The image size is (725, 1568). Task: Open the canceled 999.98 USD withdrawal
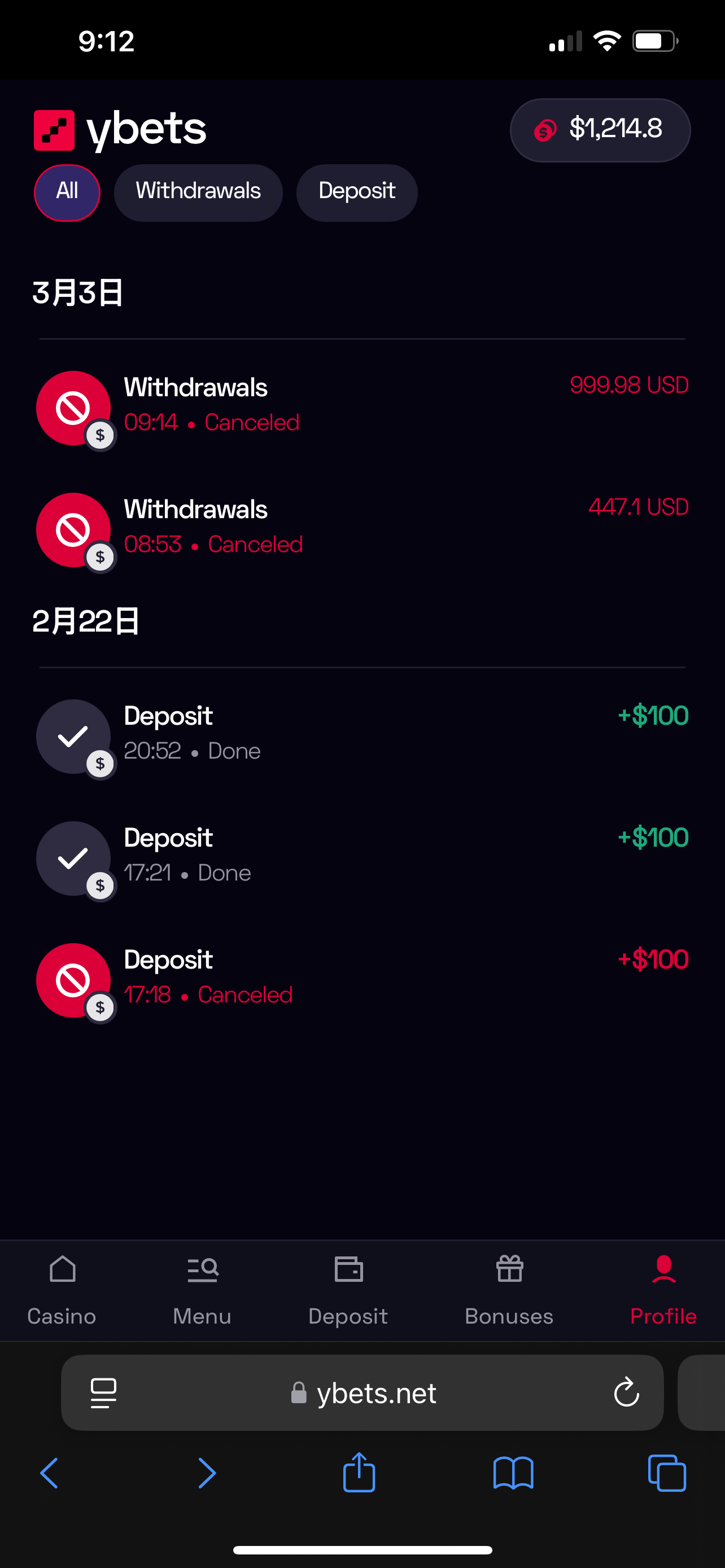(x=362, y=406)
